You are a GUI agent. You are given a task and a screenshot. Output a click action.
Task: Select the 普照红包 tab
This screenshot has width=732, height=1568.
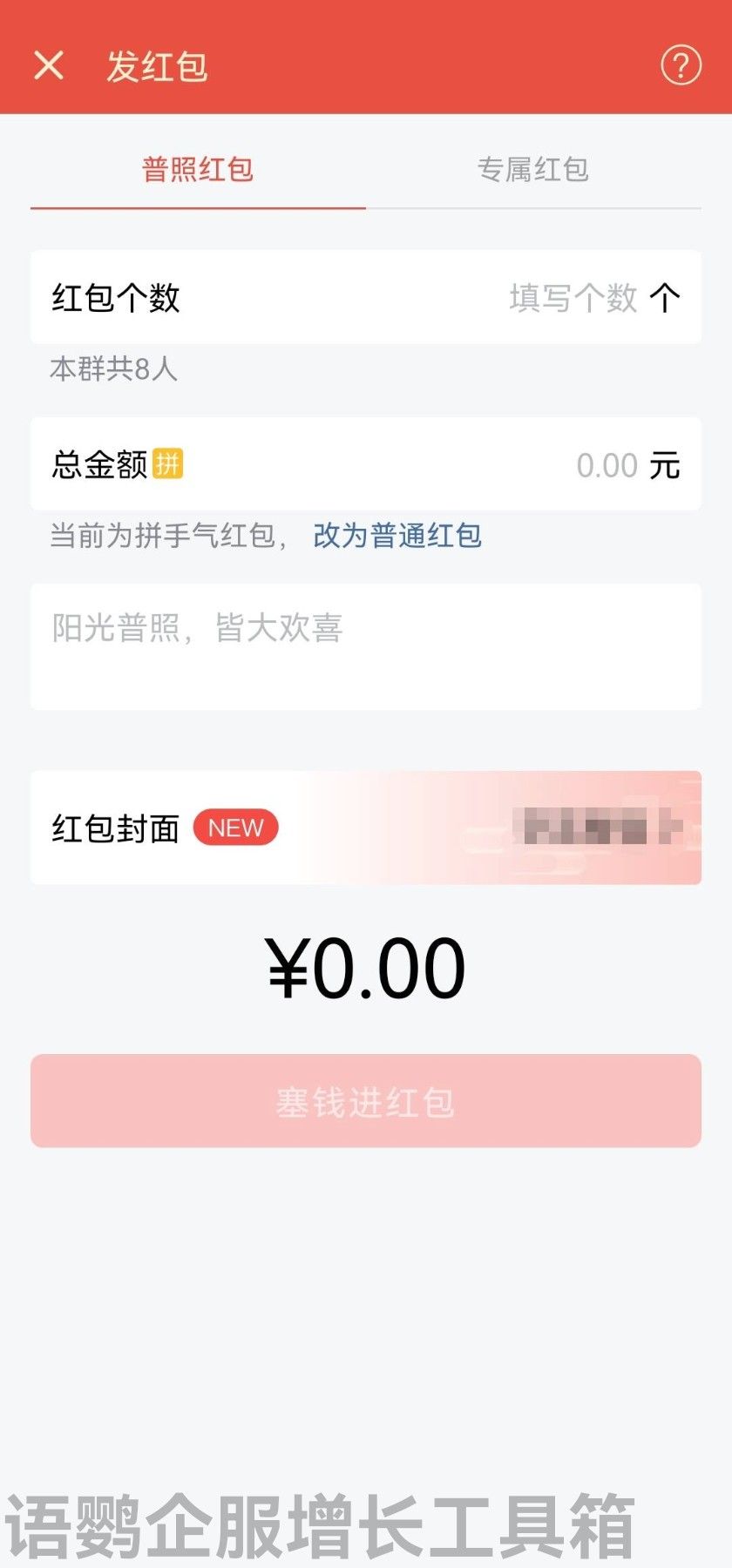(x=198, y=169)
